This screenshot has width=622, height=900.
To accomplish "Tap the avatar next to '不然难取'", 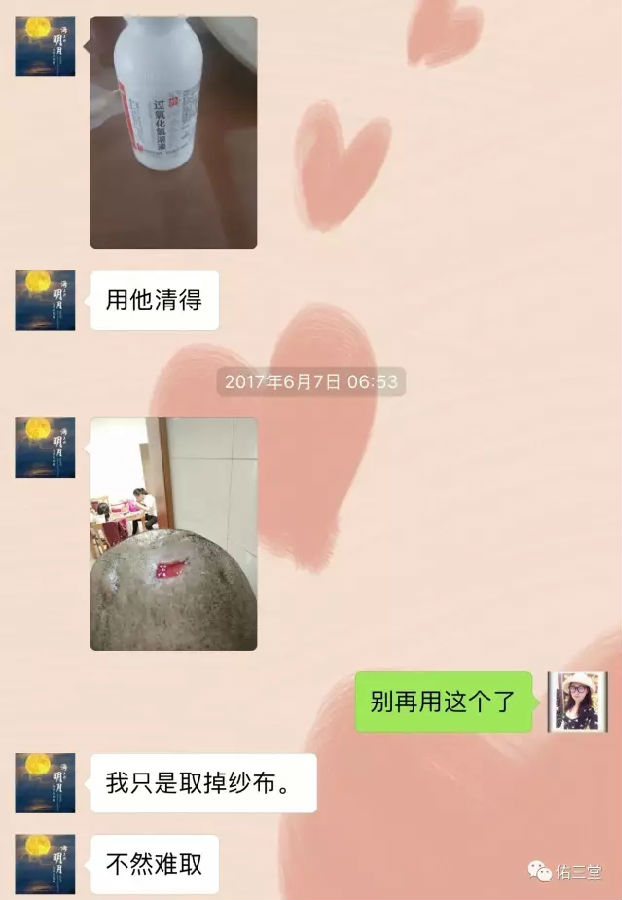I will coord(45,864).
